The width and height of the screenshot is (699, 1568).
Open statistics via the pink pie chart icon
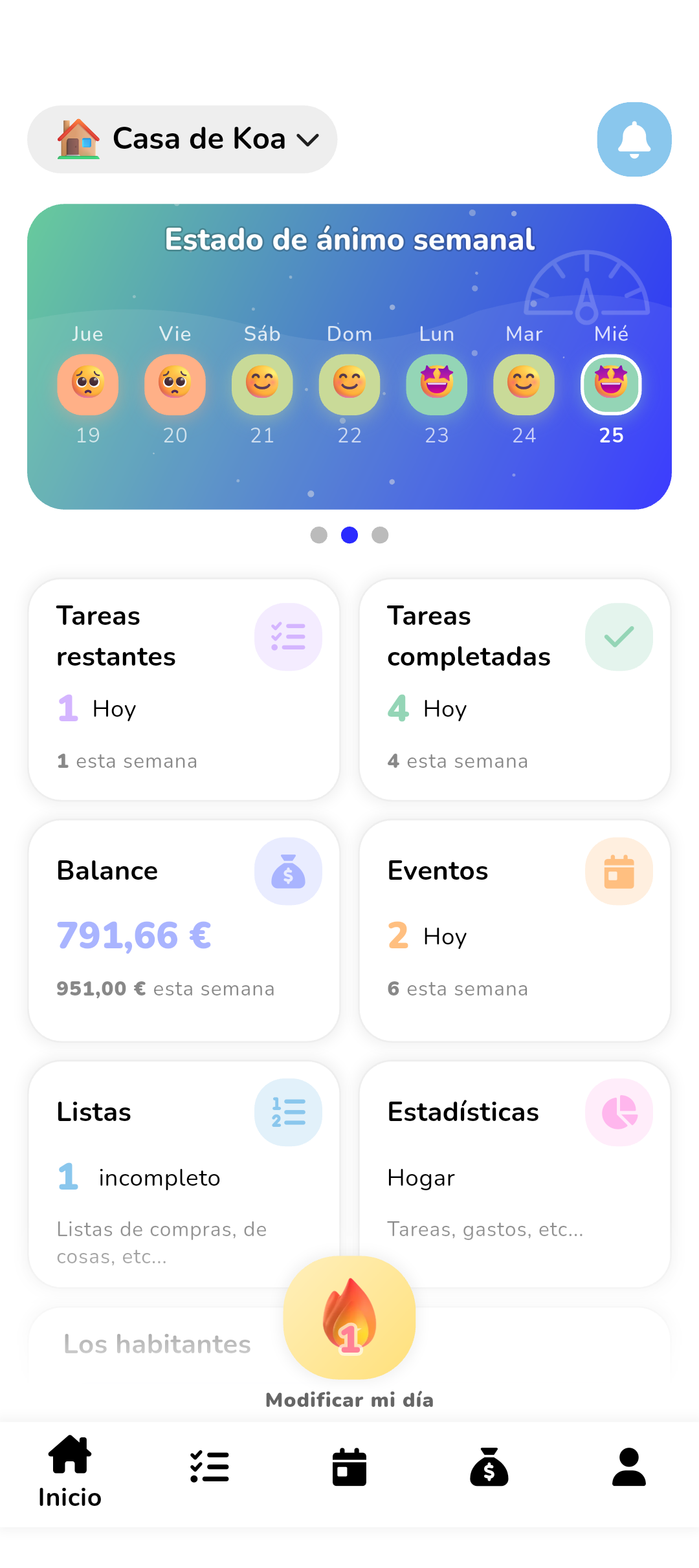(x=619, y=1111)
